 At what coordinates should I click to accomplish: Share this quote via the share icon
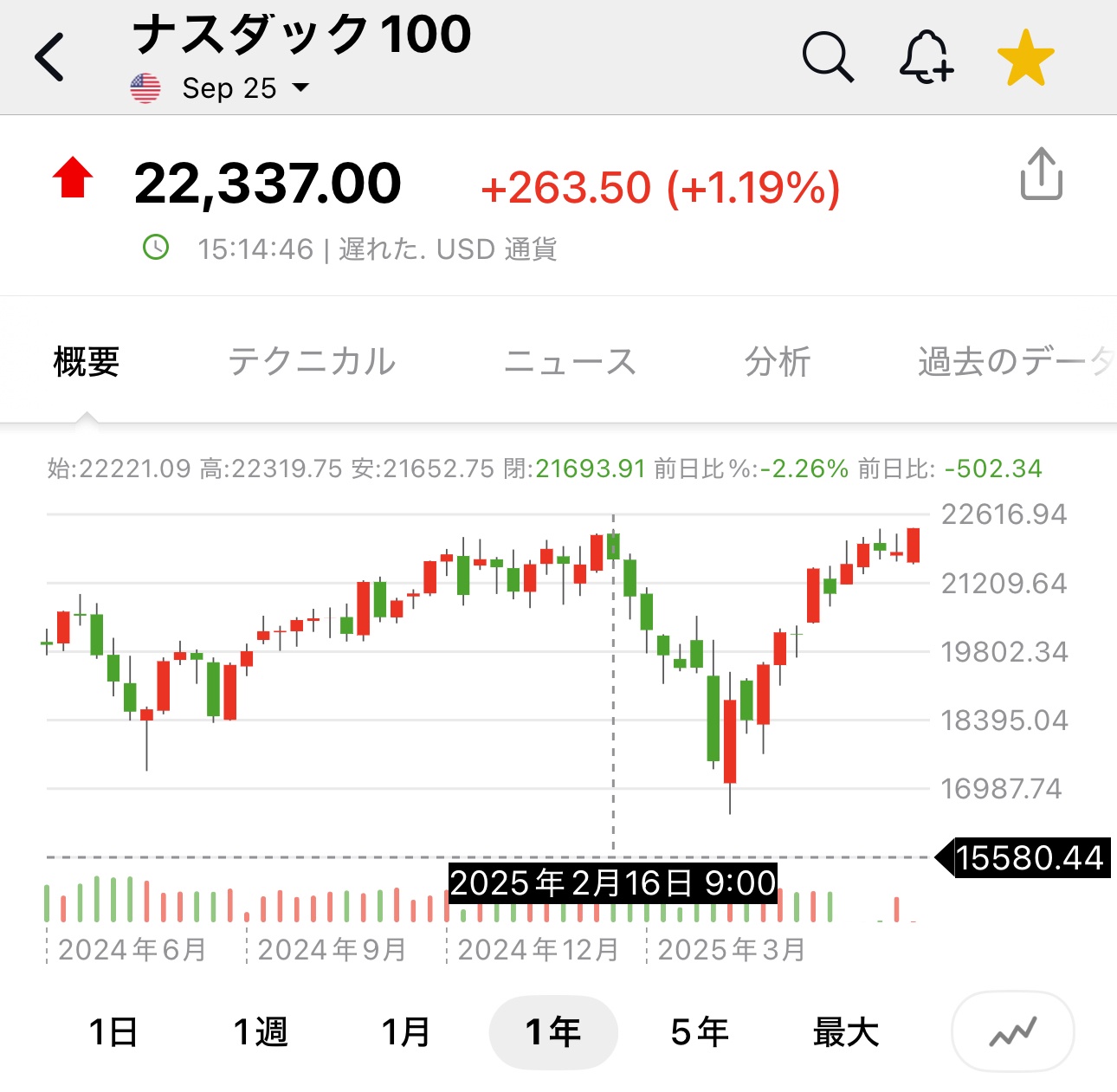coord(1041,174)
